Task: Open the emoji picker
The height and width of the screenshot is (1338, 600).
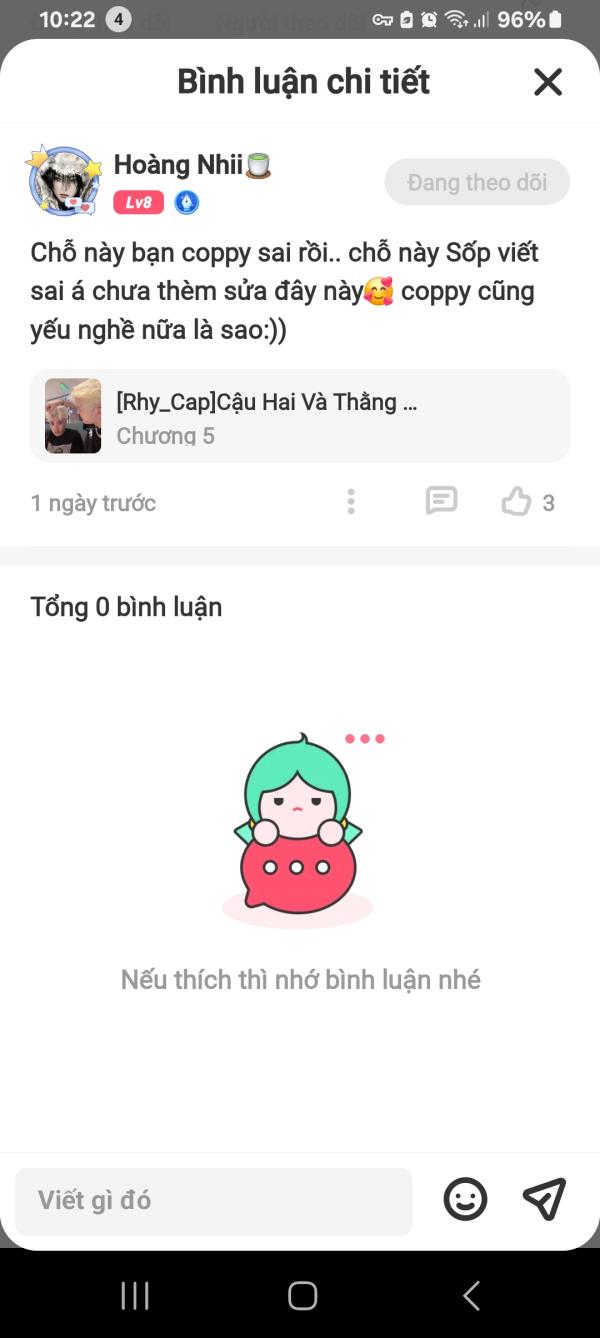Action: (x=465, y=1199)
